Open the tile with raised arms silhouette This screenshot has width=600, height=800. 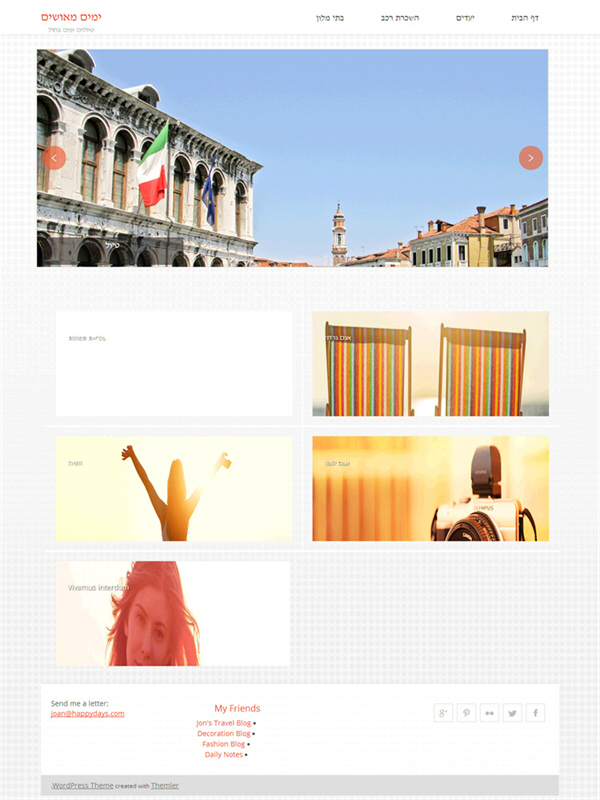[x=174, y=488]
